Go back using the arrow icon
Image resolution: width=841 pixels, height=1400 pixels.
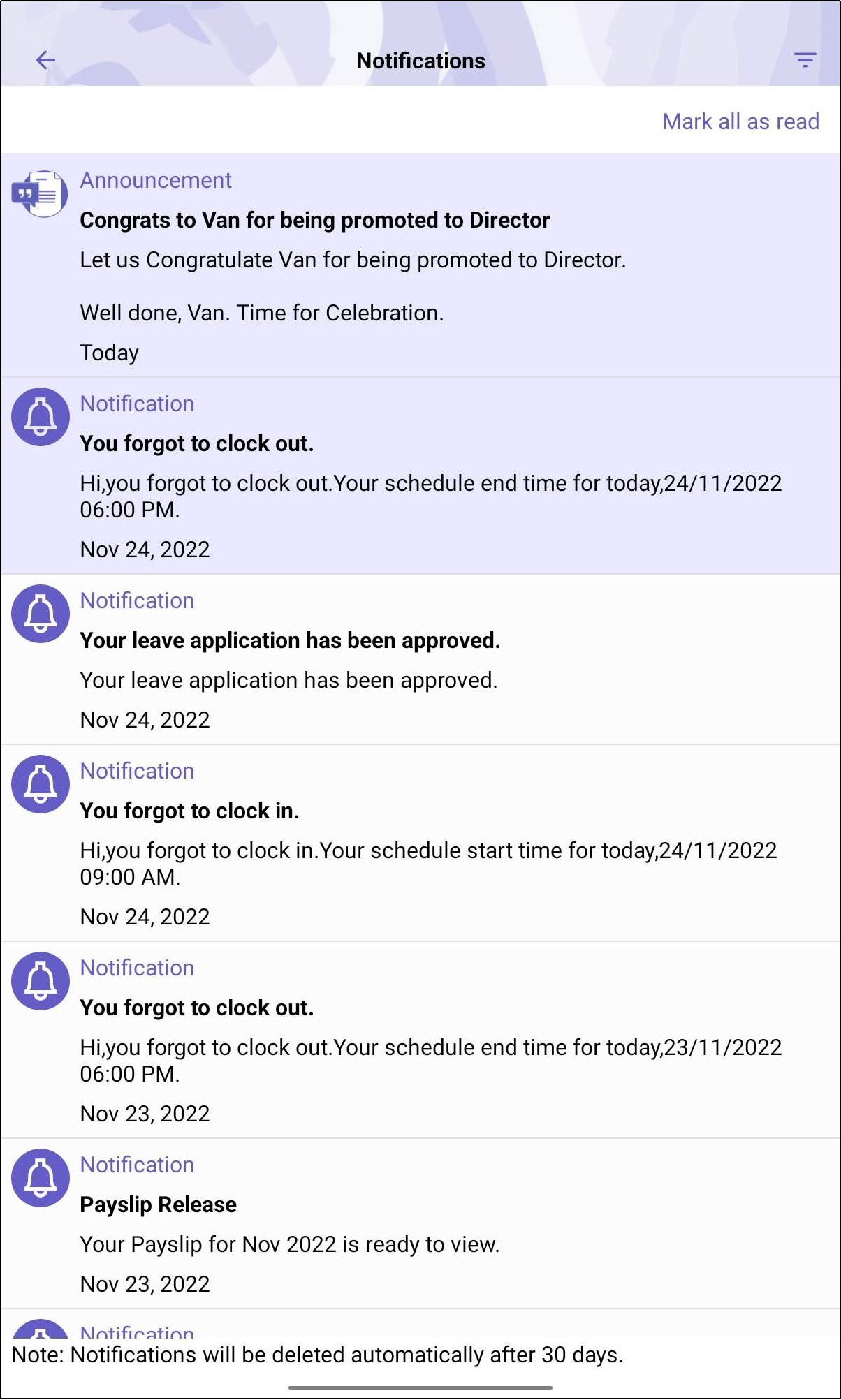pos(45,60)
